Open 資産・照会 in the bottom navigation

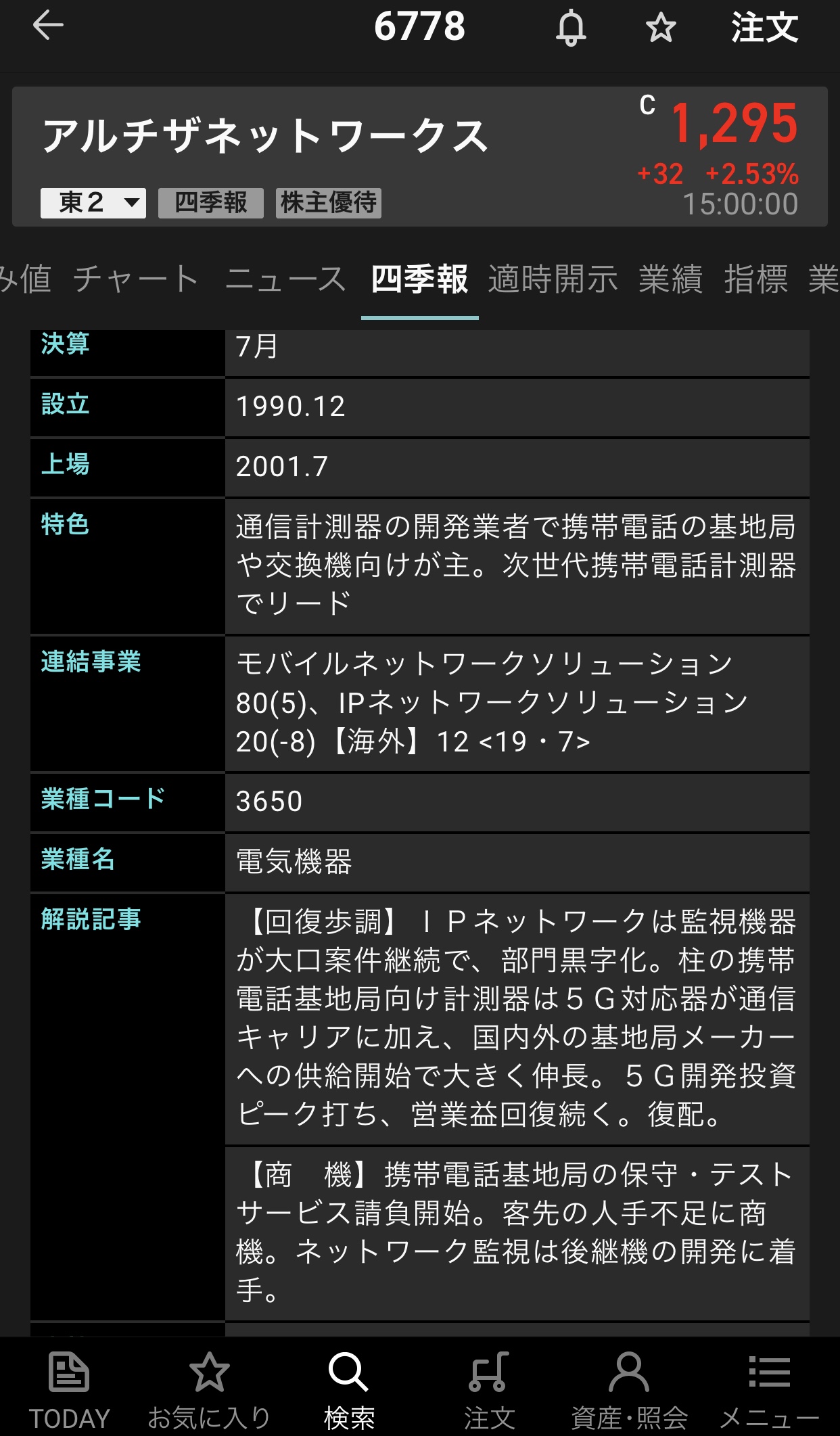pyautogui.click(x=629, y=1390)
